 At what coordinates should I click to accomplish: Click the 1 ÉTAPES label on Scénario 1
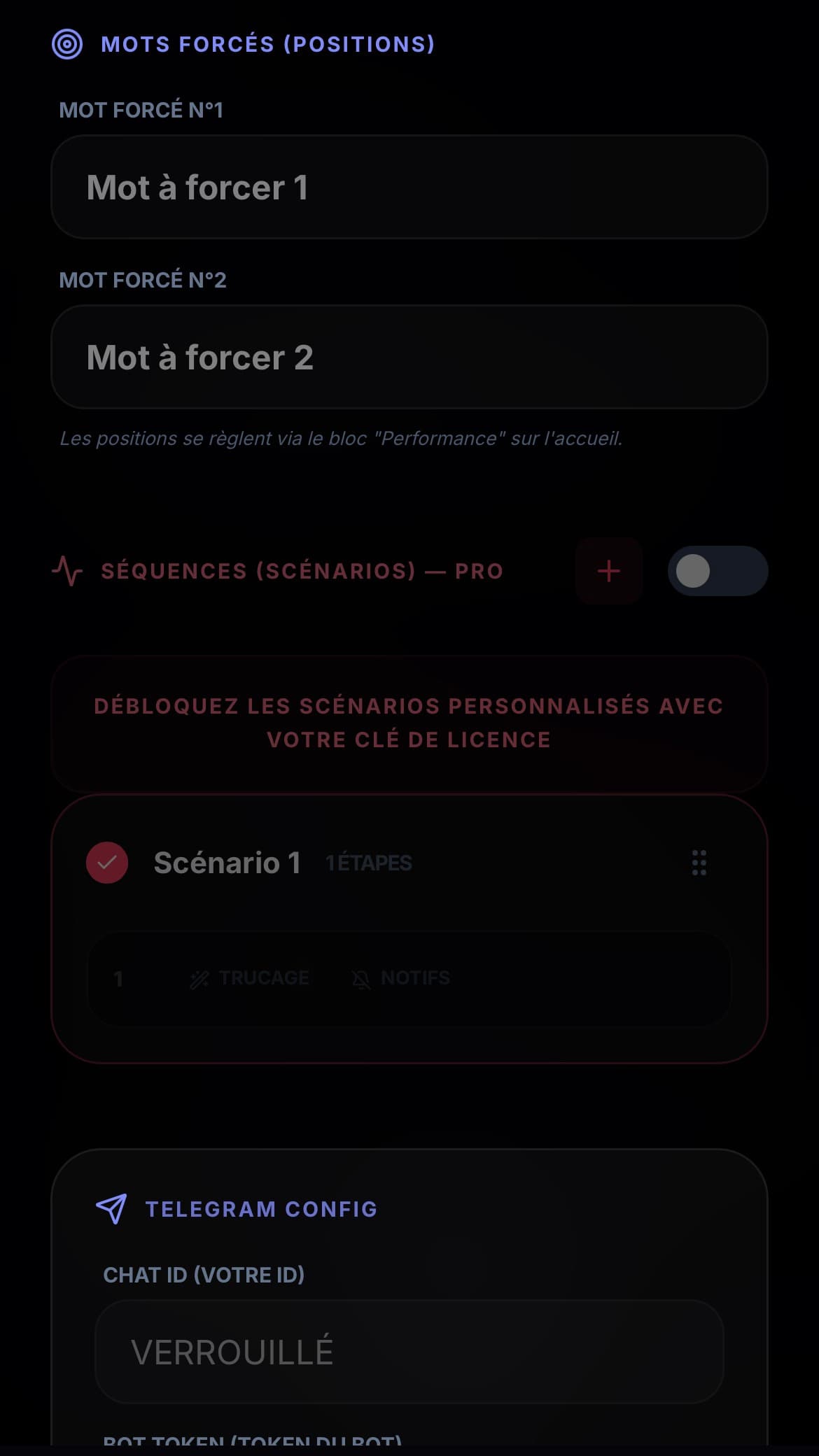click(x=368, y=863)
